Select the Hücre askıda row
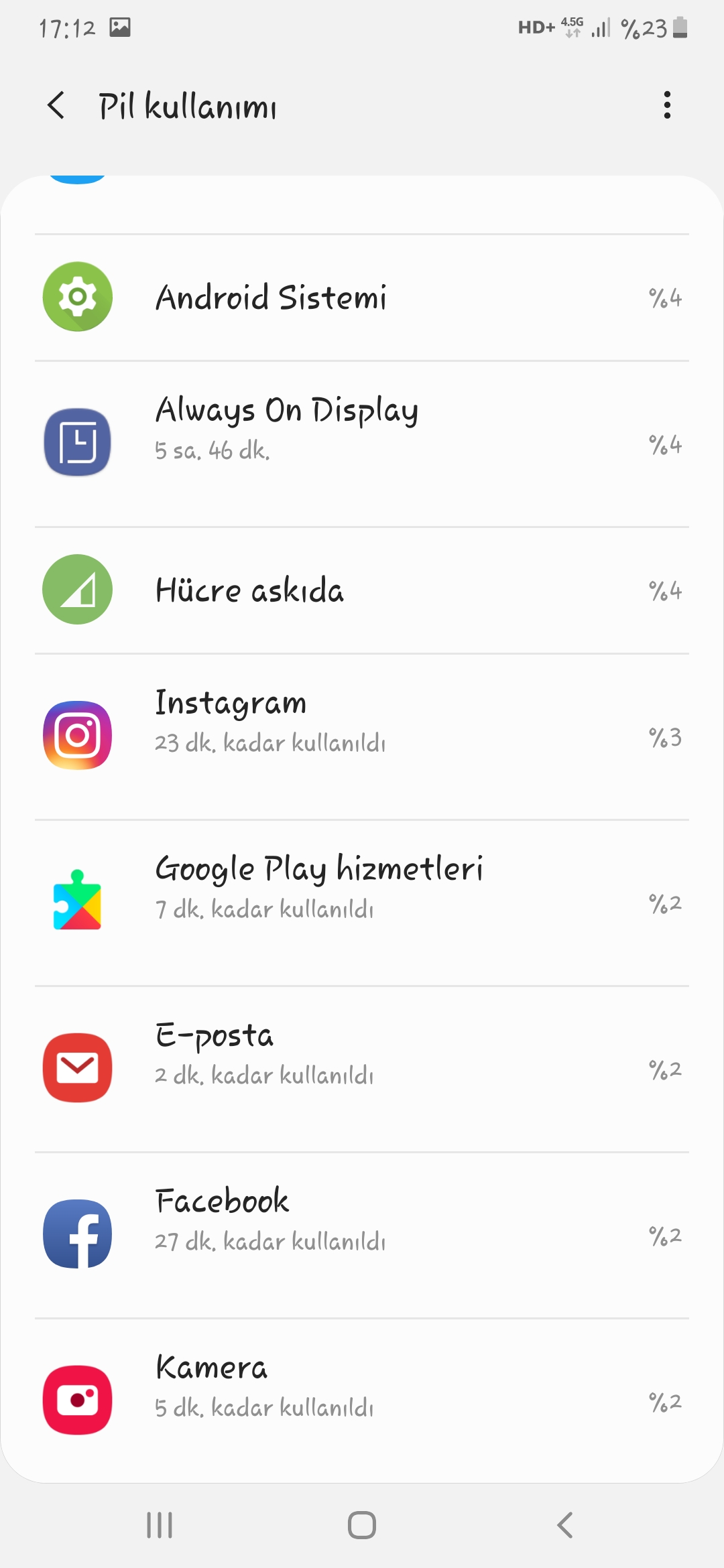Image resolution: width=724 pixels, height=1568 pixels. [362, 590]
